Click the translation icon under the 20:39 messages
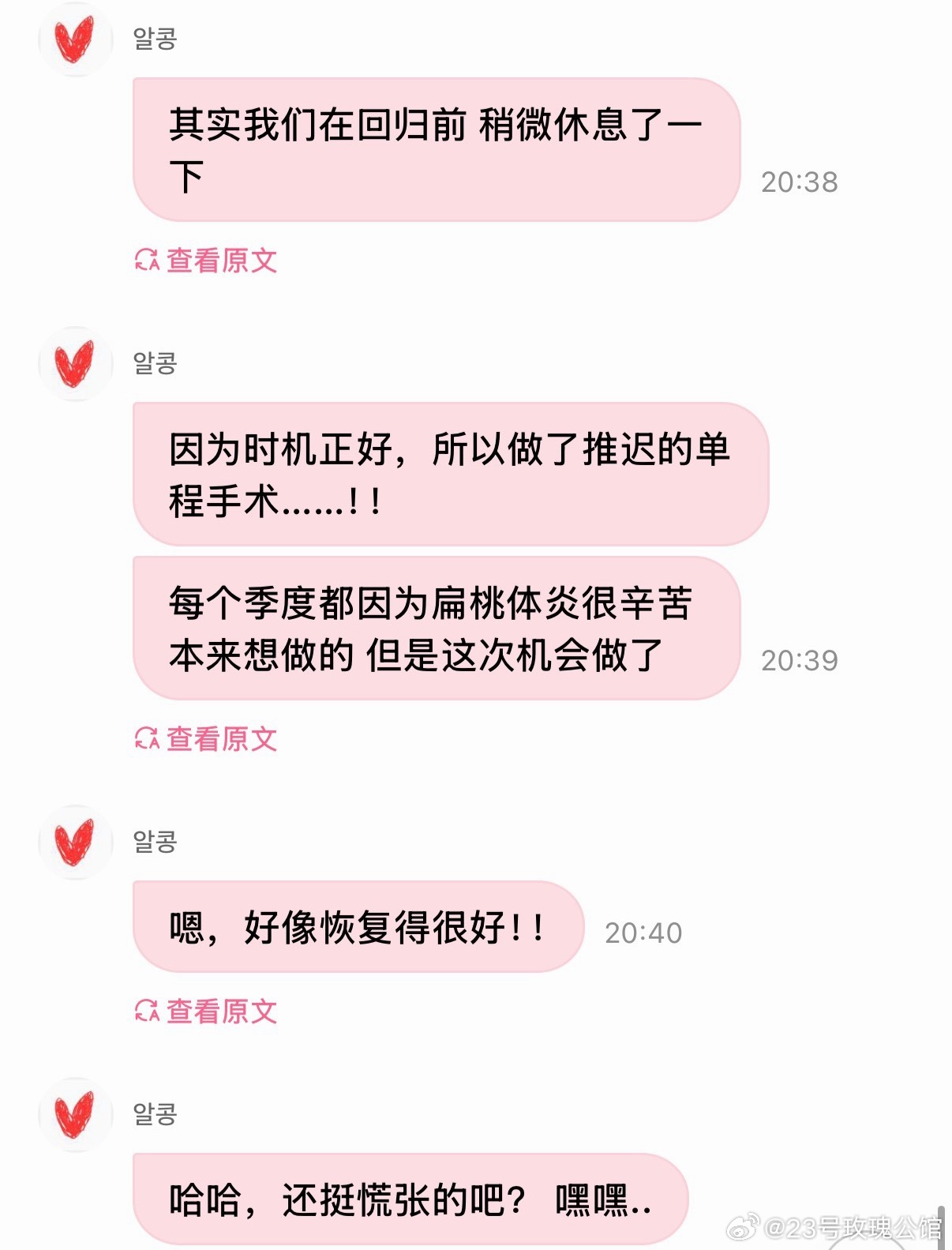The width and height of the screenshot is (952, 1250). tap(147, 738)
